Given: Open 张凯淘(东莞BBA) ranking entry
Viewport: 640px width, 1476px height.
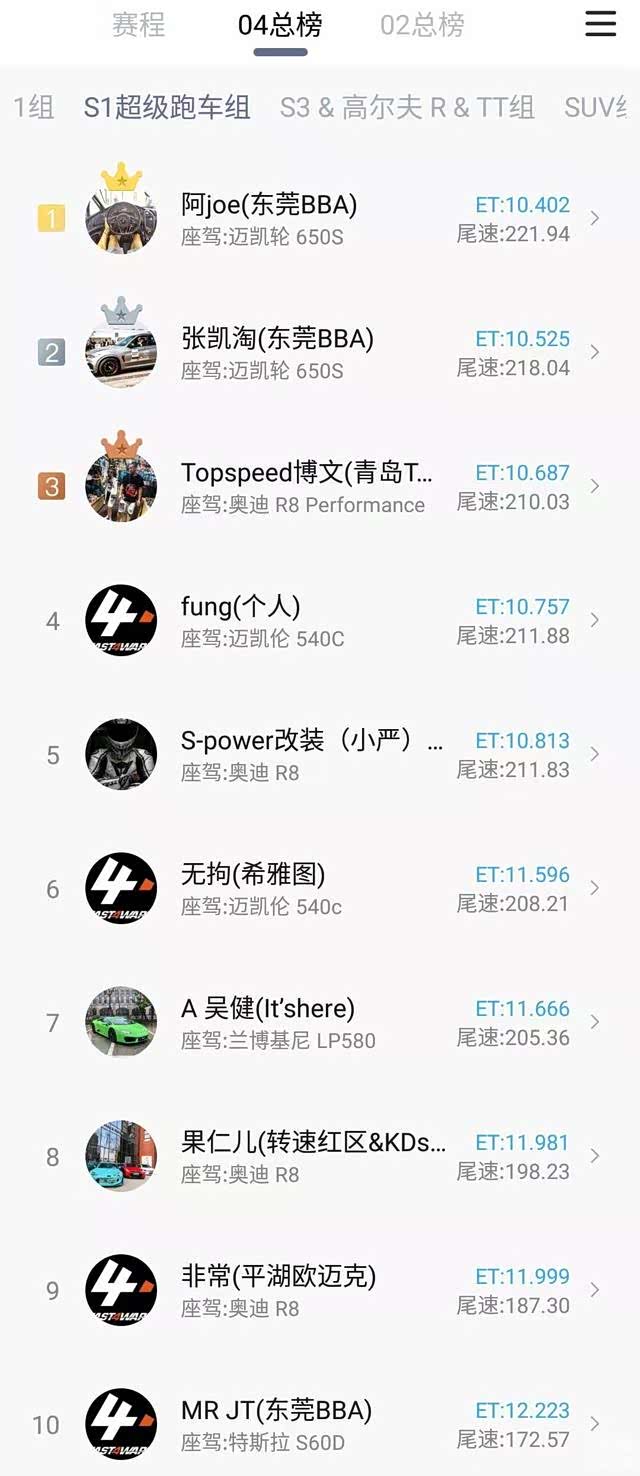Looking at the screenshot, I should (x=320, y=352).
